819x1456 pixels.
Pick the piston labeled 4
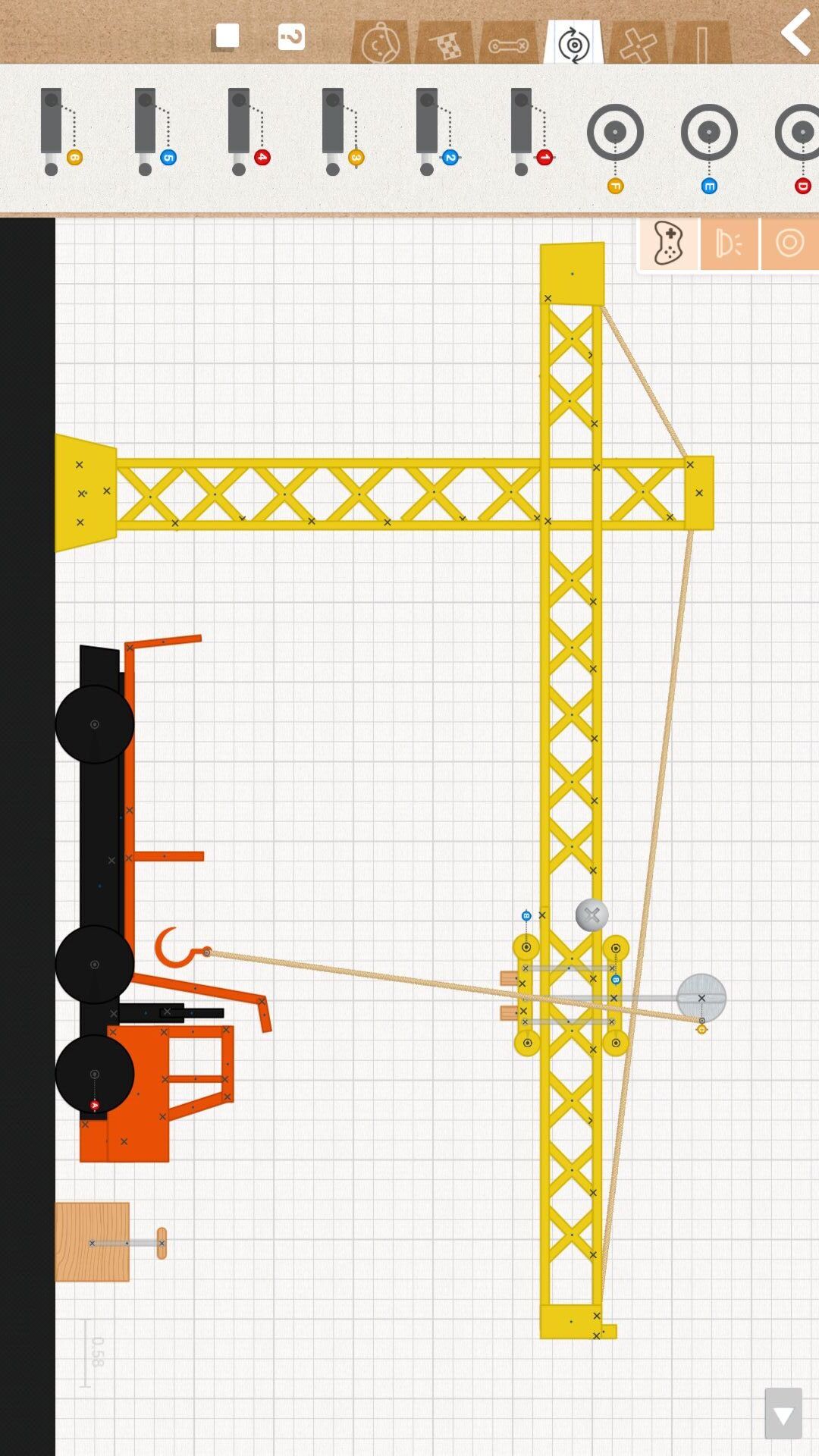[x=248, y=132]
